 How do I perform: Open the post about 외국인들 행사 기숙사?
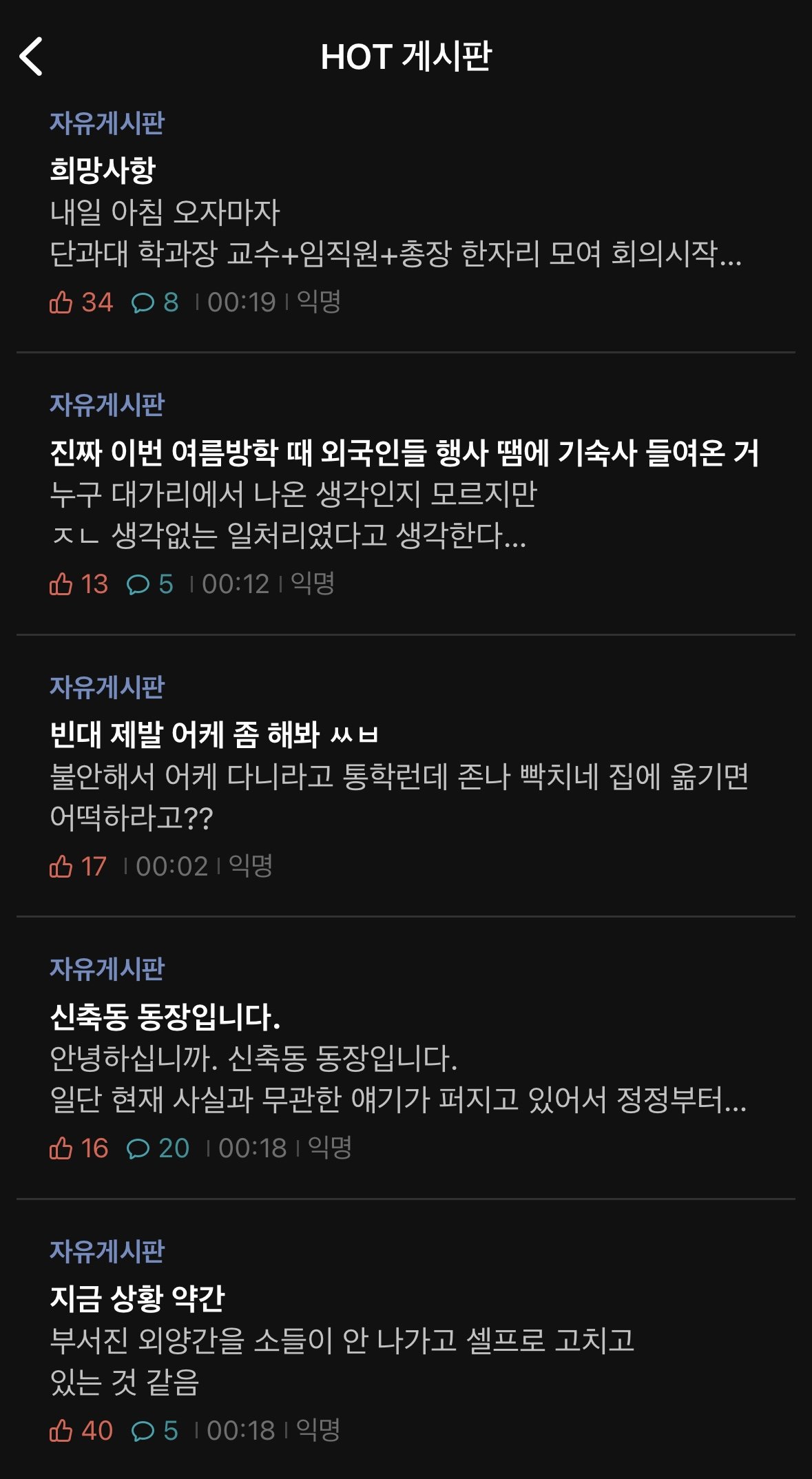(x=406, y=494)
